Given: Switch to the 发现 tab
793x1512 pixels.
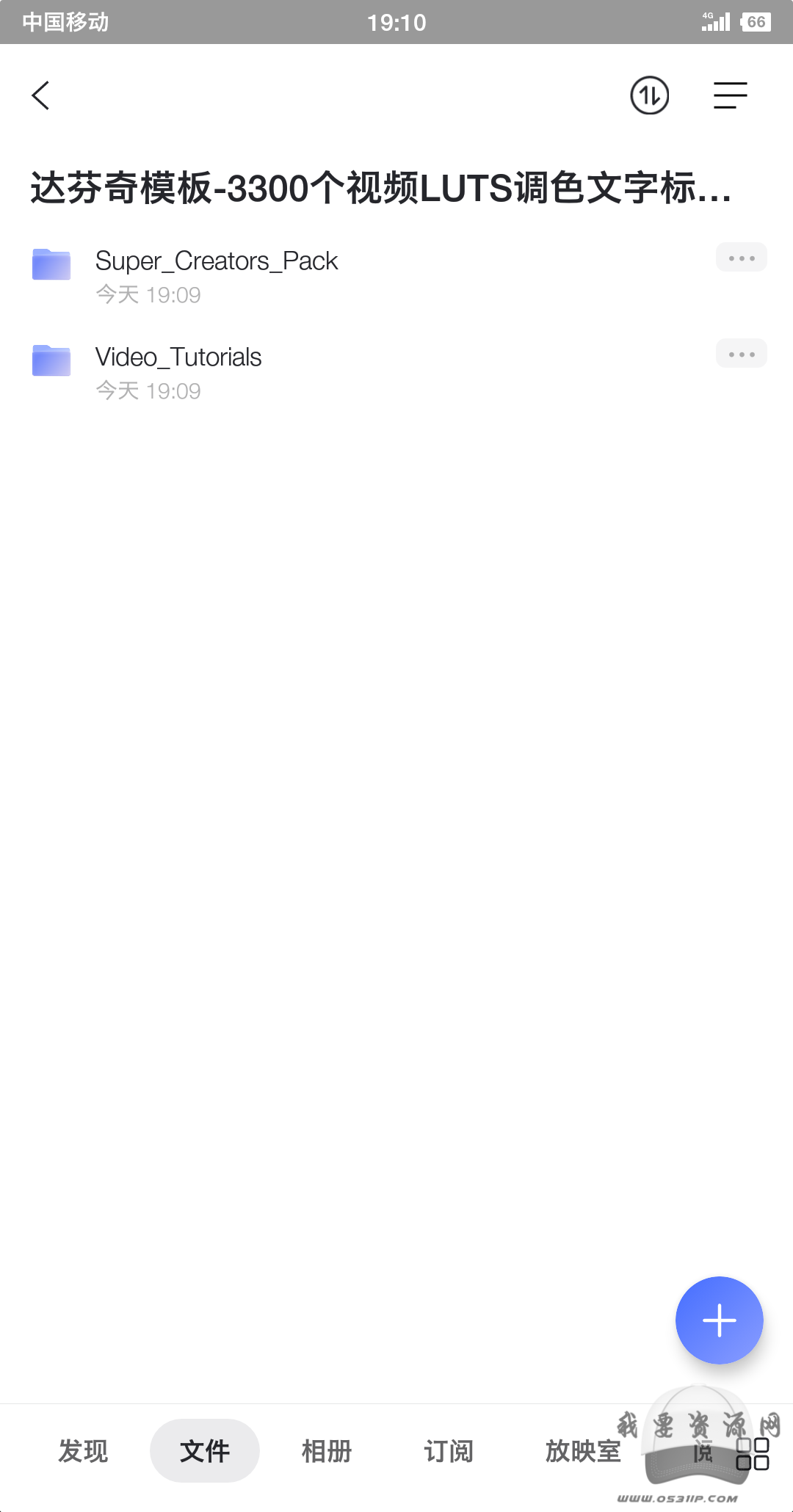Looking at the screenshot, I should tap(83, 1450).
